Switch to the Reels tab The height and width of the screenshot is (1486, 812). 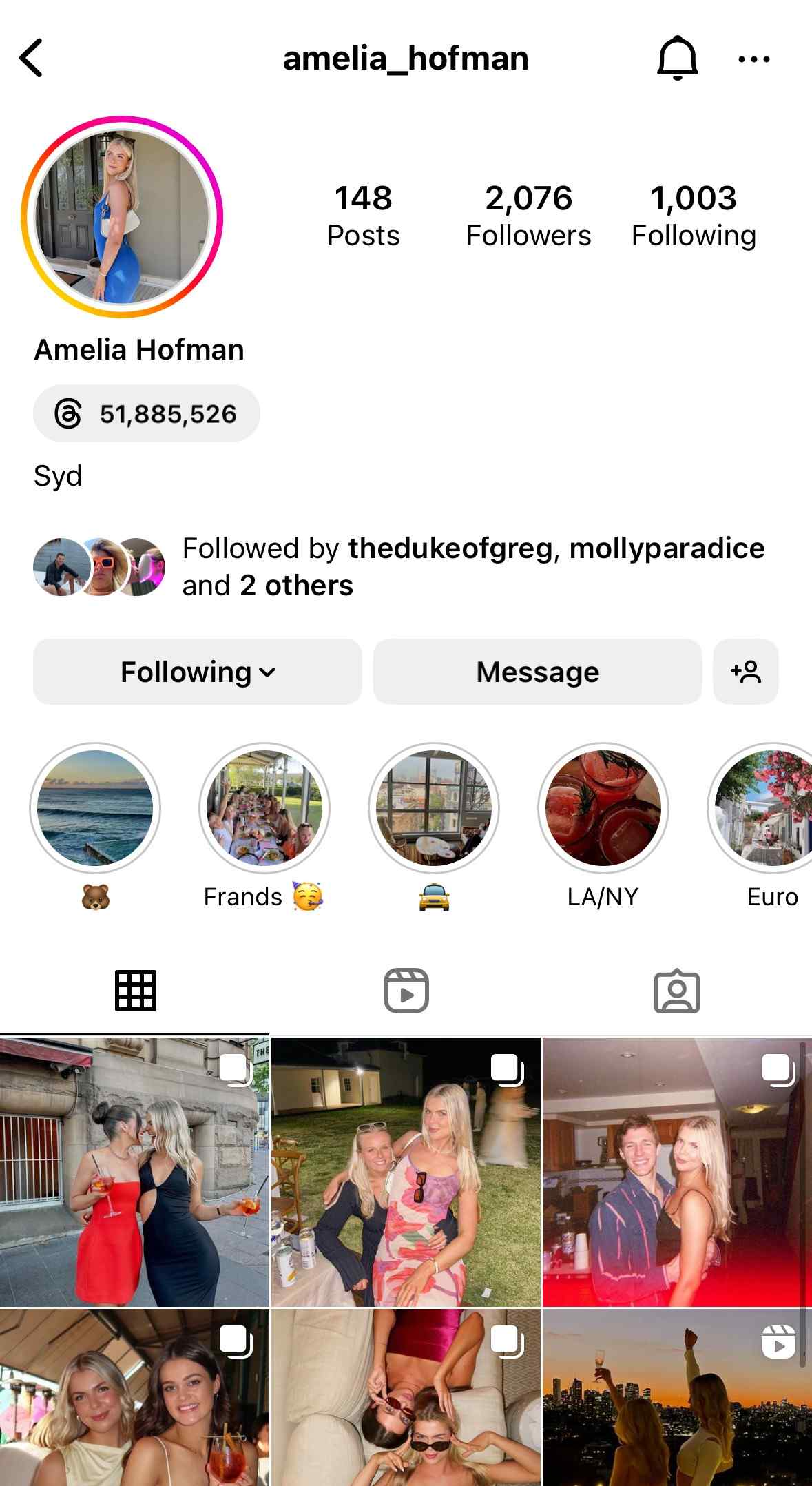(406, 991)
